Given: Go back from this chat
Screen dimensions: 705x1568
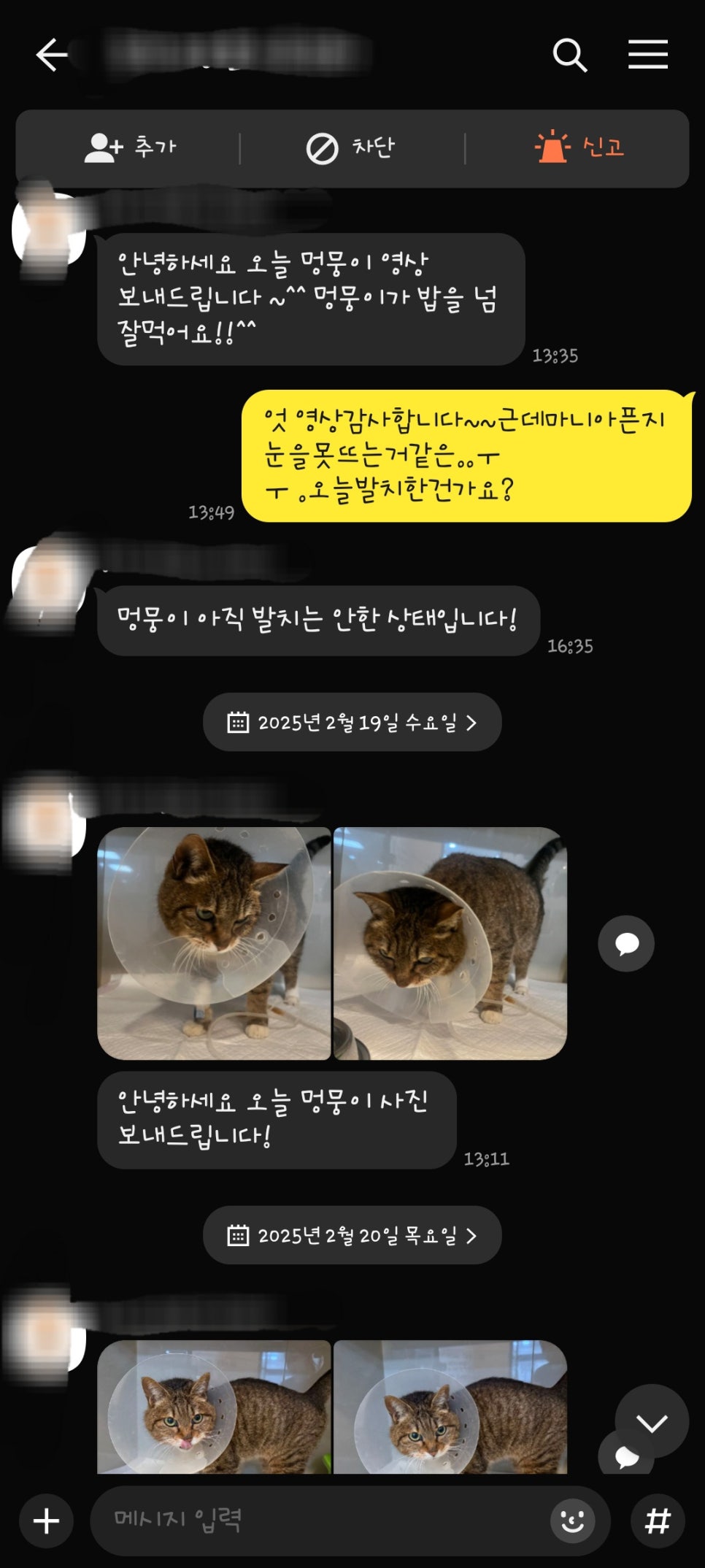Looking at the screenshot, I should coord(52,55).
